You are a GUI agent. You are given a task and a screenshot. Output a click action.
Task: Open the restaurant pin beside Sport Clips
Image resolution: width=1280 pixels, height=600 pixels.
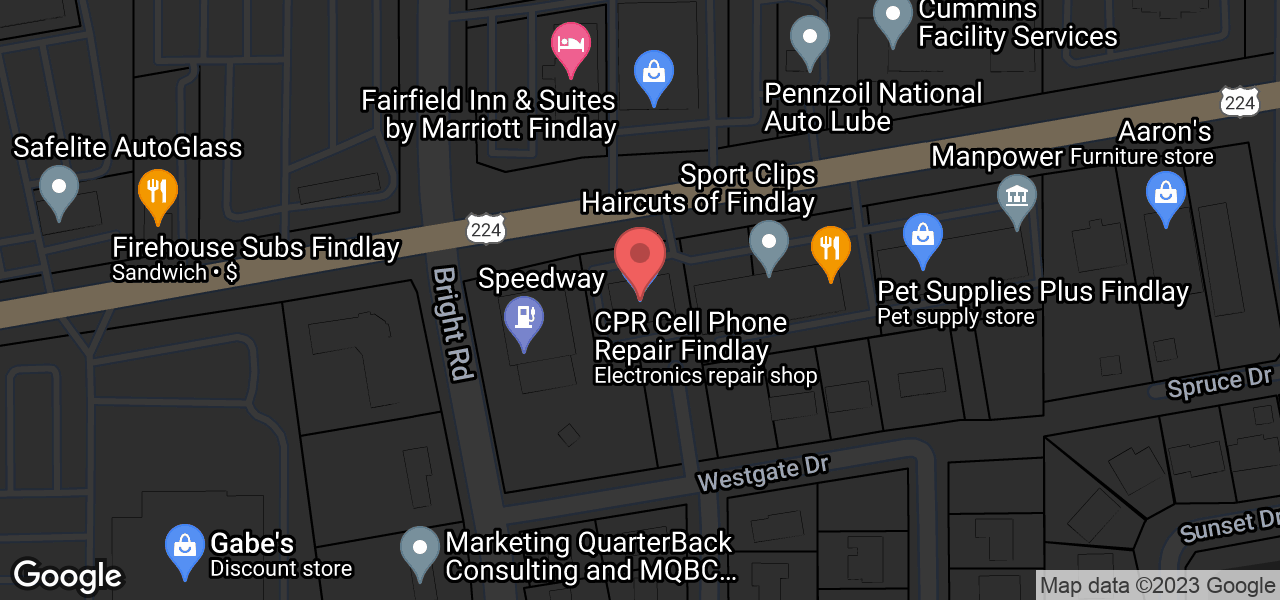[830, 249]
